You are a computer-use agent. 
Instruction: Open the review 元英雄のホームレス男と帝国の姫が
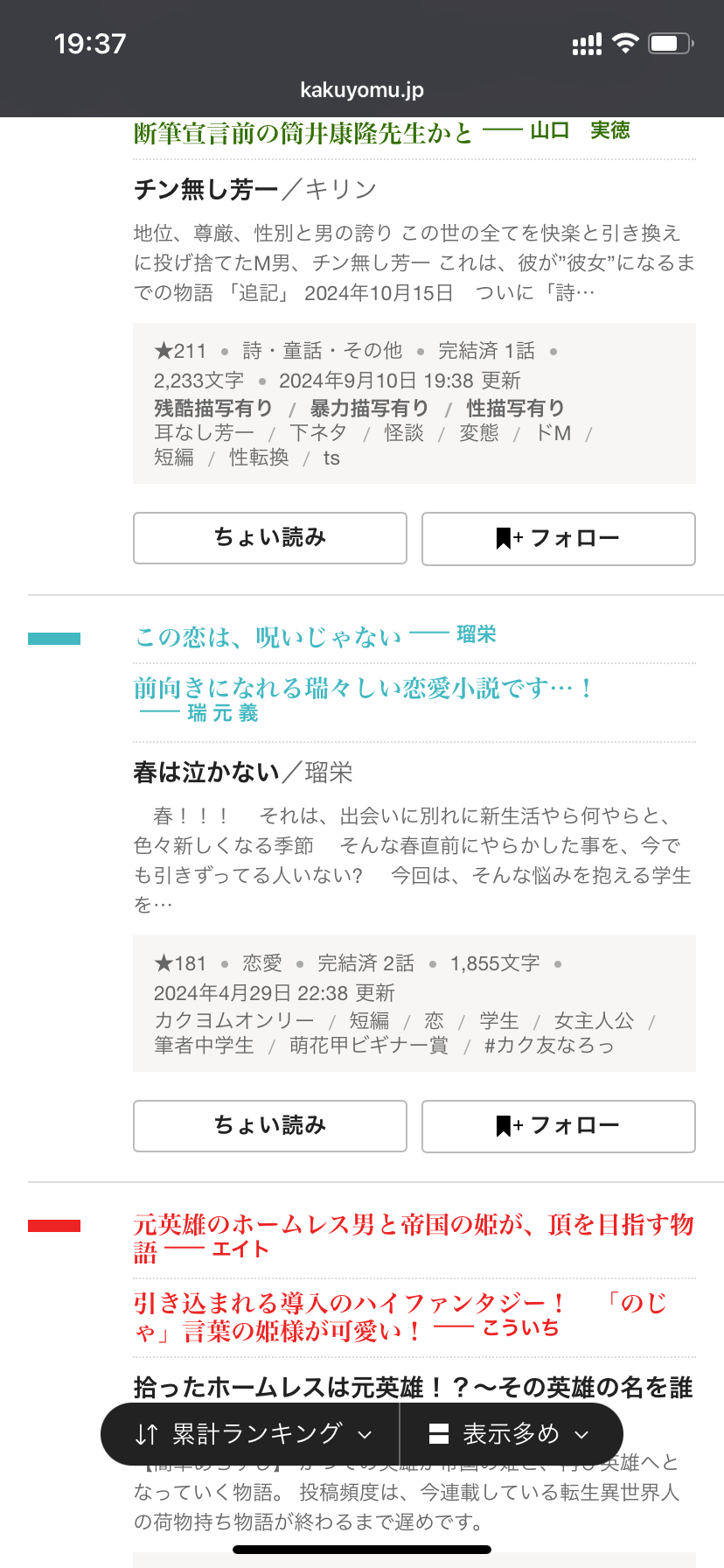tap(413, 1225)
